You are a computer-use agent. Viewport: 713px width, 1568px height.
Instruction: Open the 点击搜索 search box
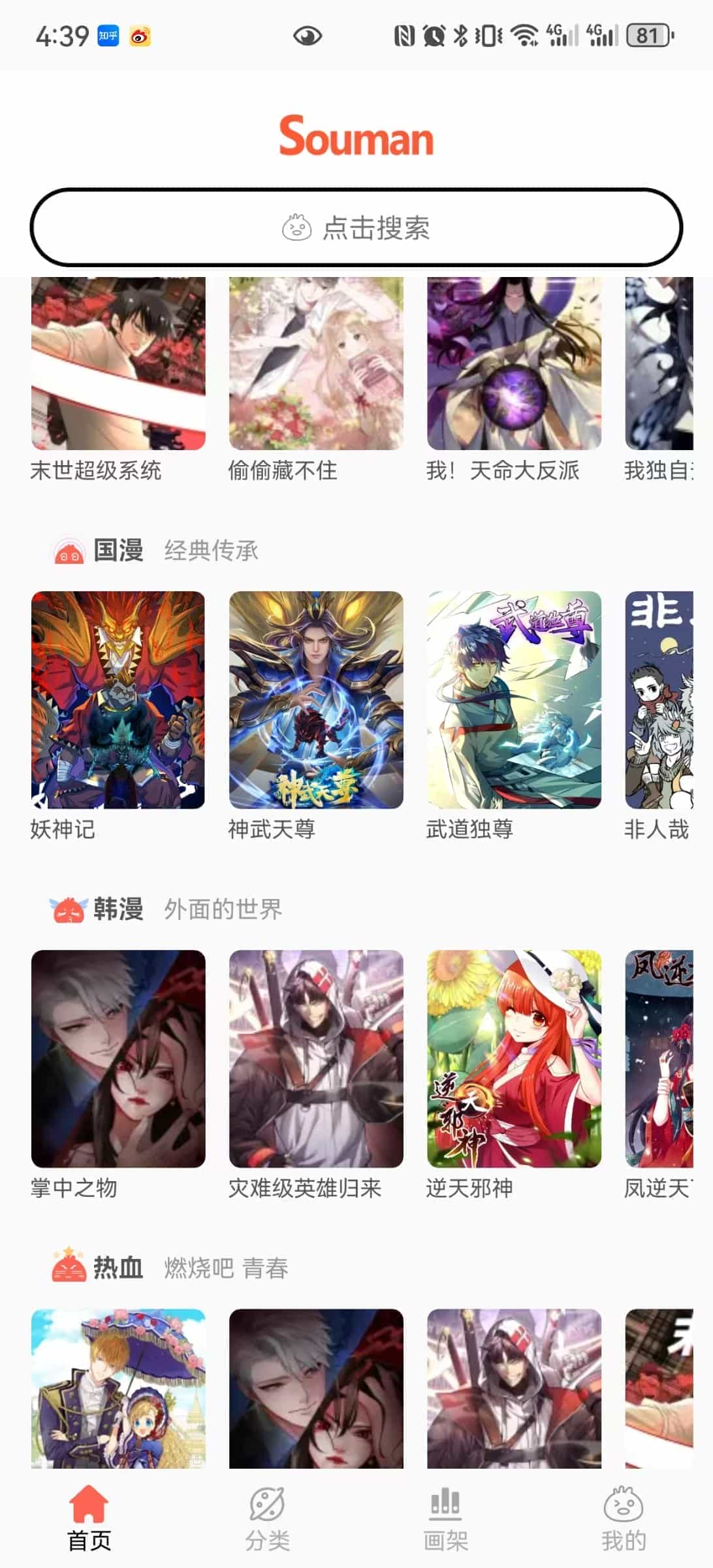(356, 227)
